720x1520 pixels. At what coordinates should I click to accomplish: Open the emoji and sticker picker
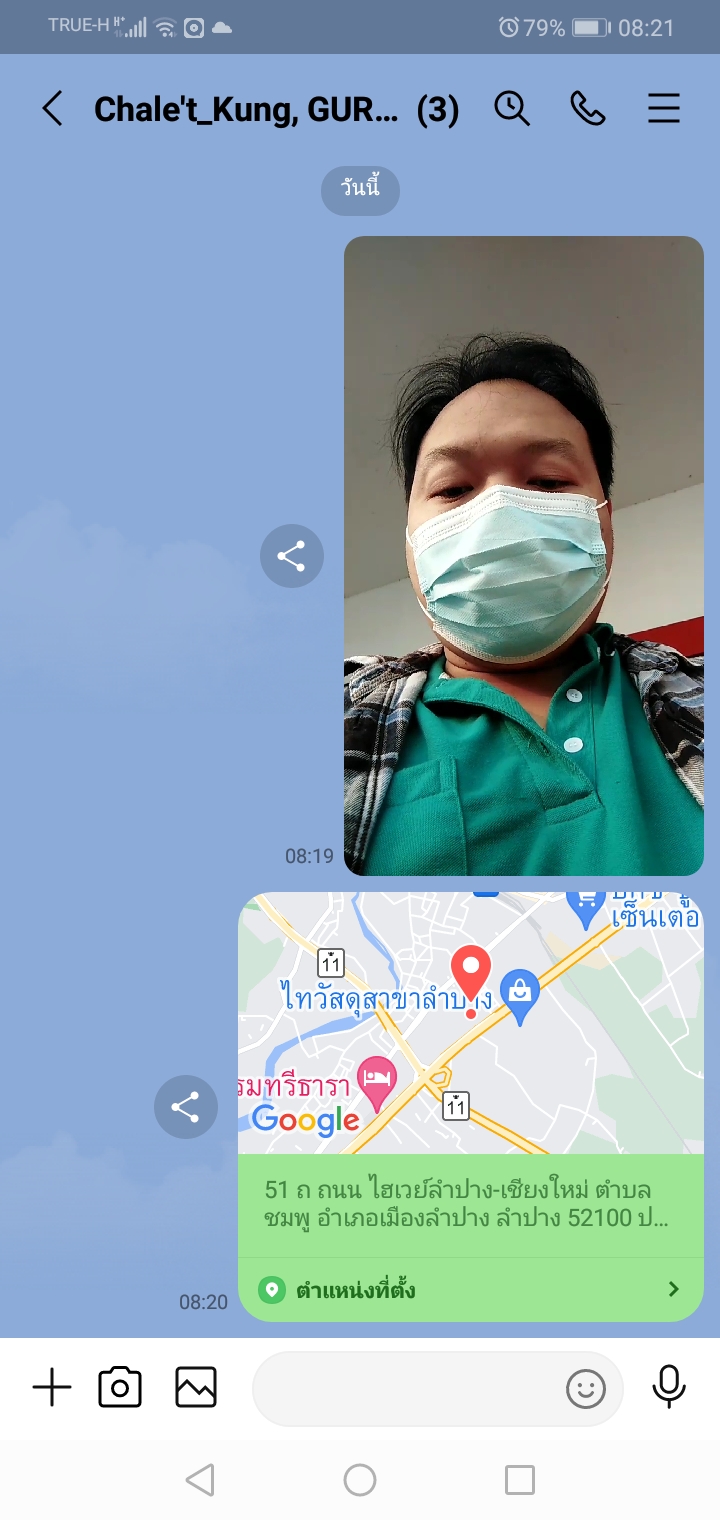586,1388
